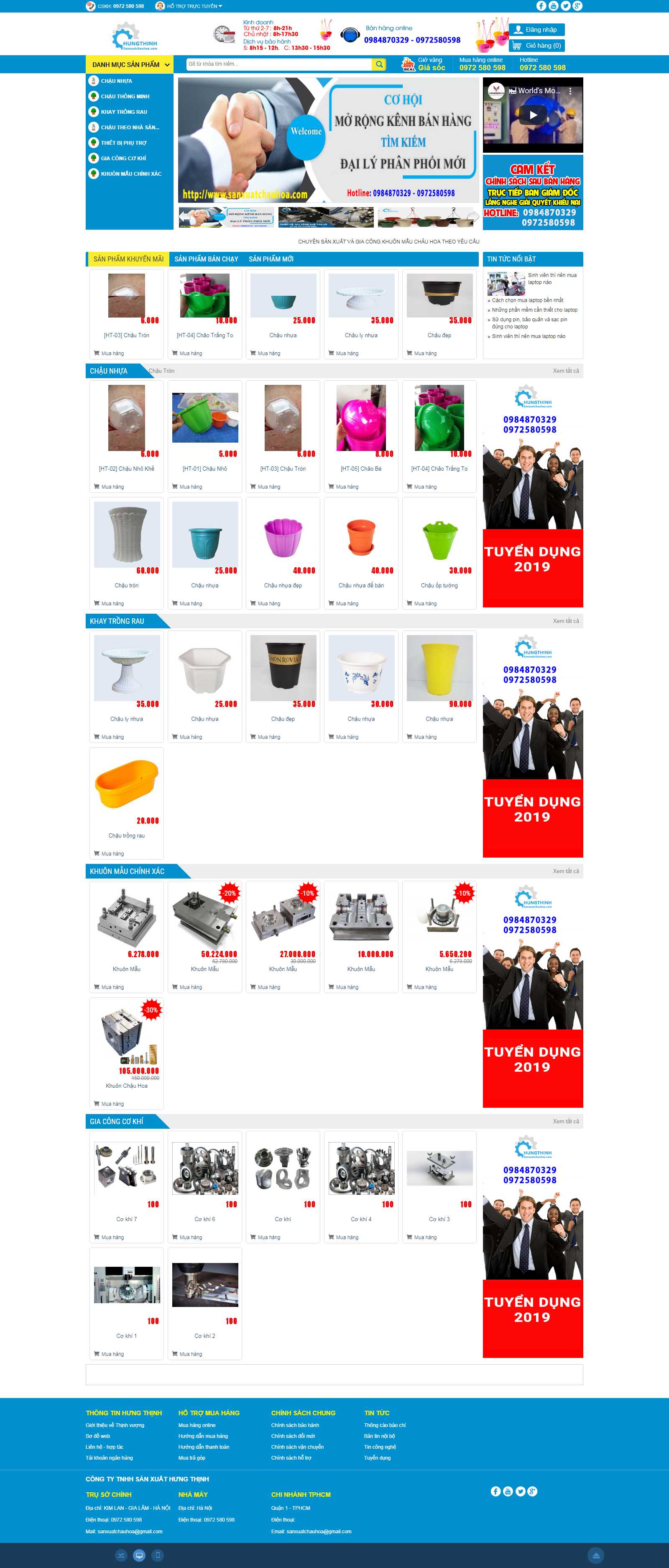Switch to Sản phẩm mới tab

point(271,259)
